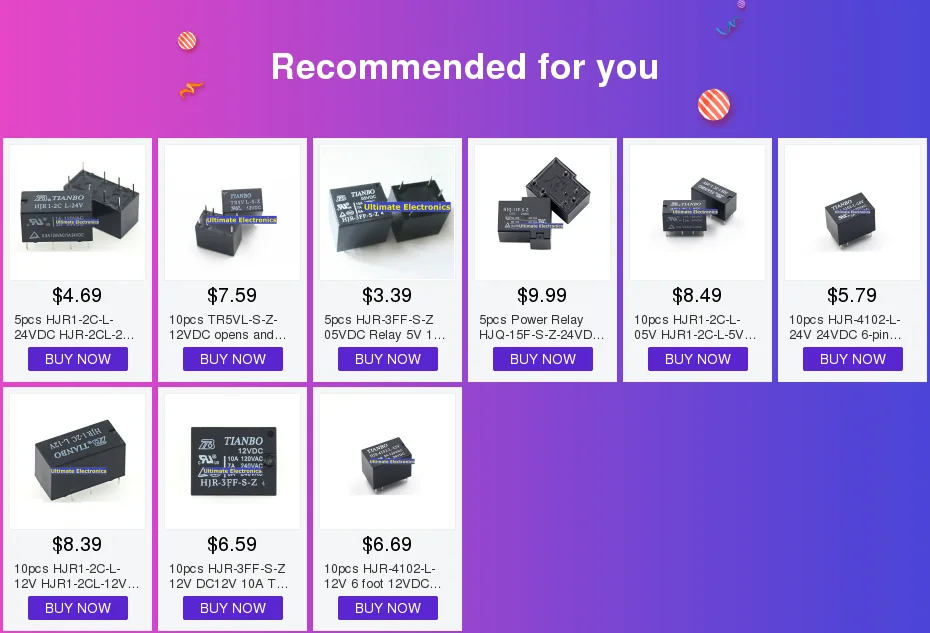Tap BUY NOW for 10pcs HJR1-2C-L-05V

coord(698,359)
